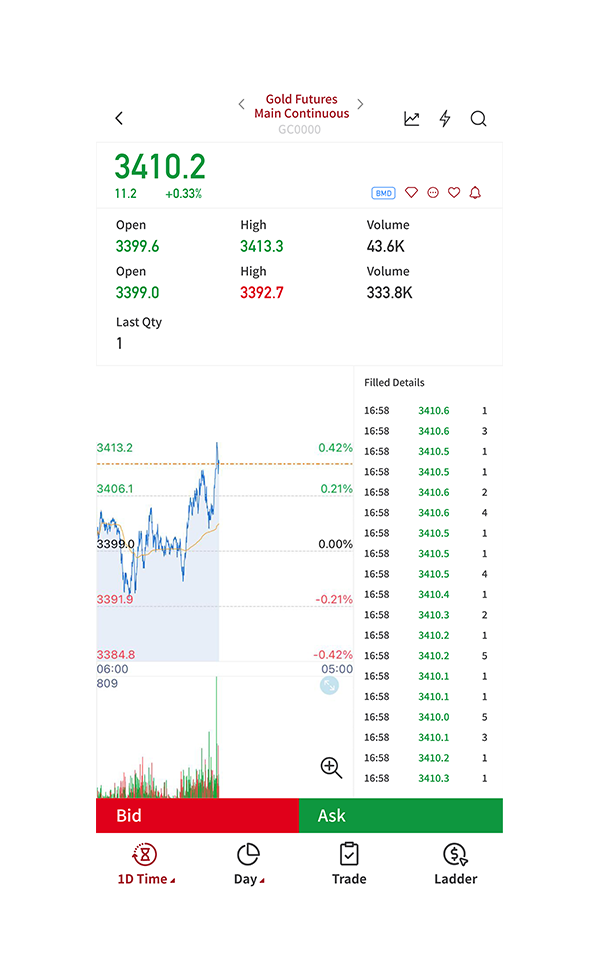Switch to the next contract with right chevron
The image size is (600, 964).
pos(361,104)
